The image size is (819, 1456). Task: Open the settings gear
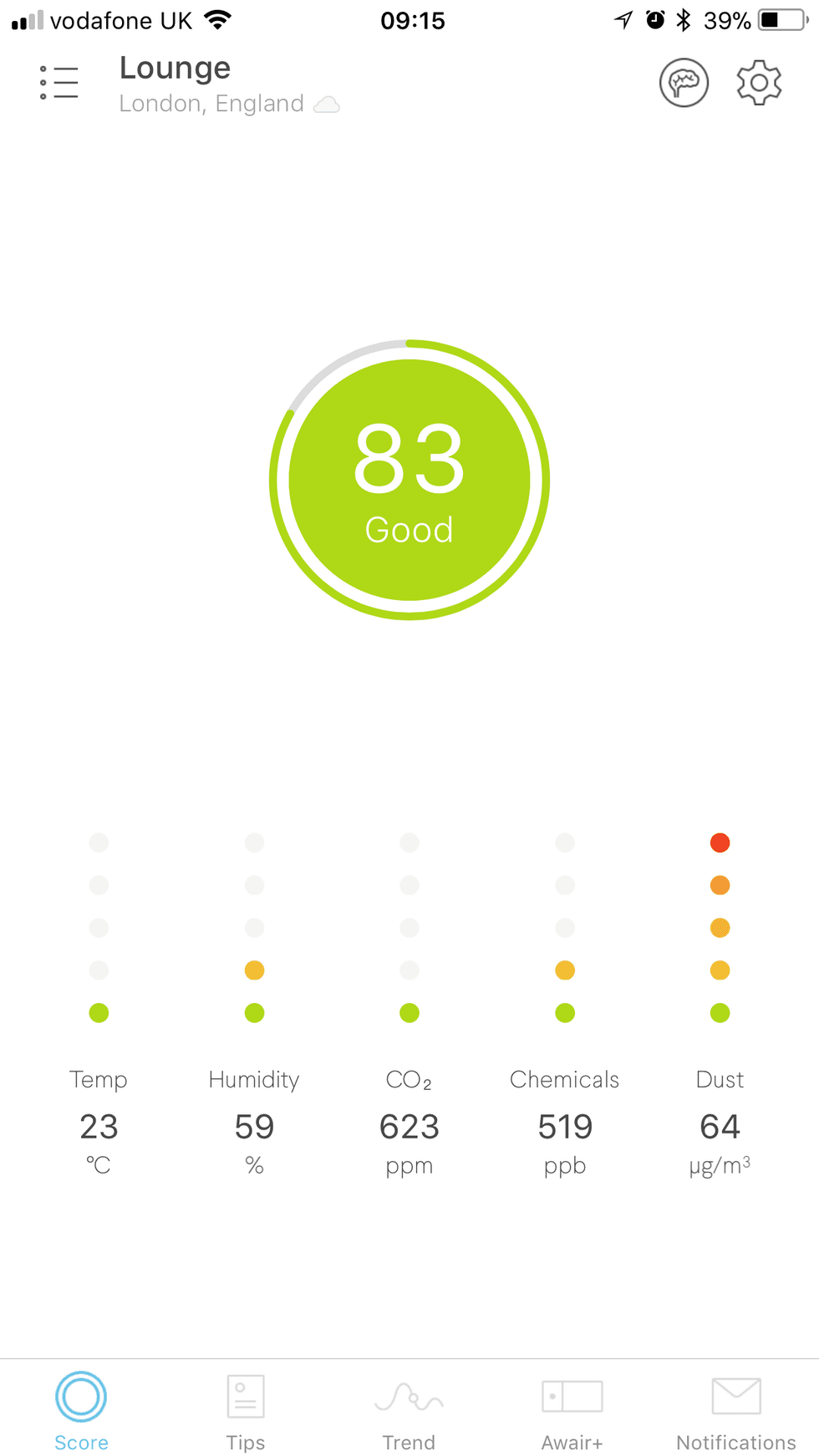[x=759, y=83]
